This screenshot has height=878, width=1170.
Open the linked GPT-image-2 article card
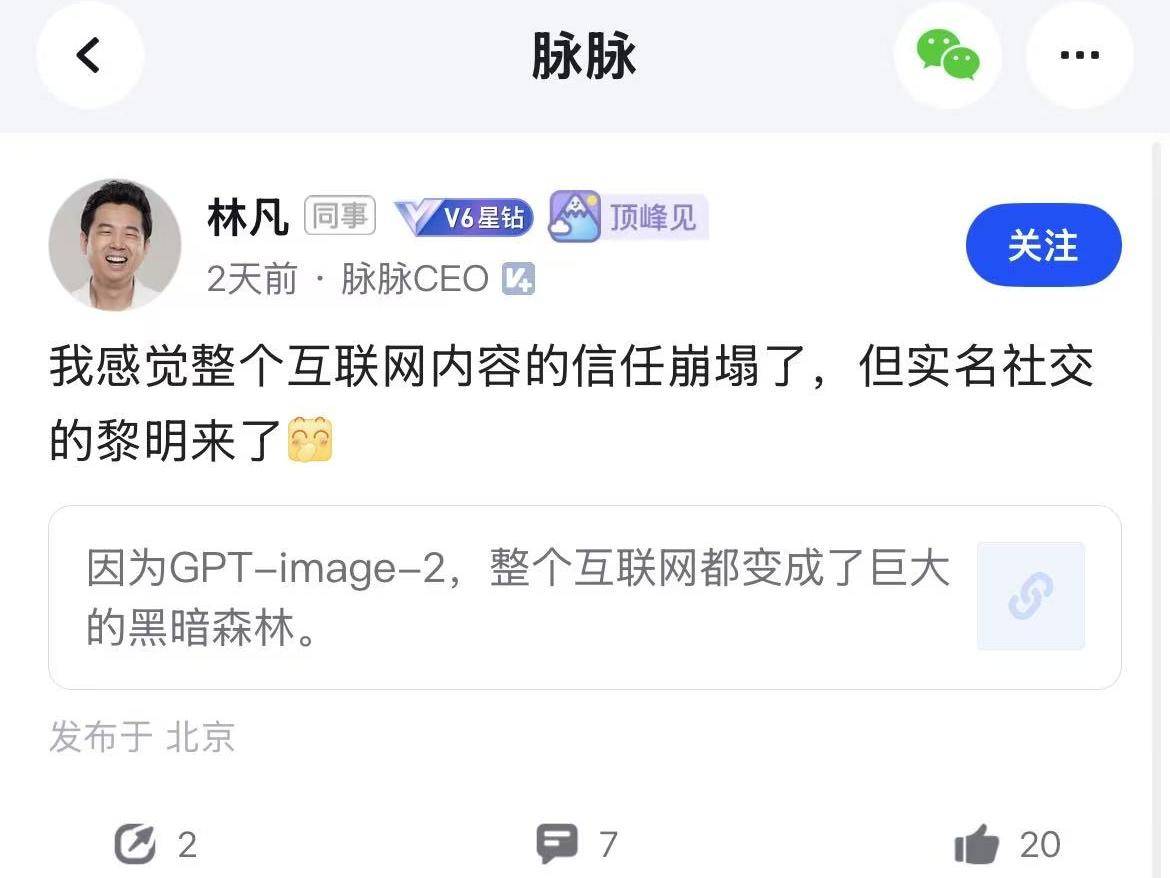(x=584, y=597)
